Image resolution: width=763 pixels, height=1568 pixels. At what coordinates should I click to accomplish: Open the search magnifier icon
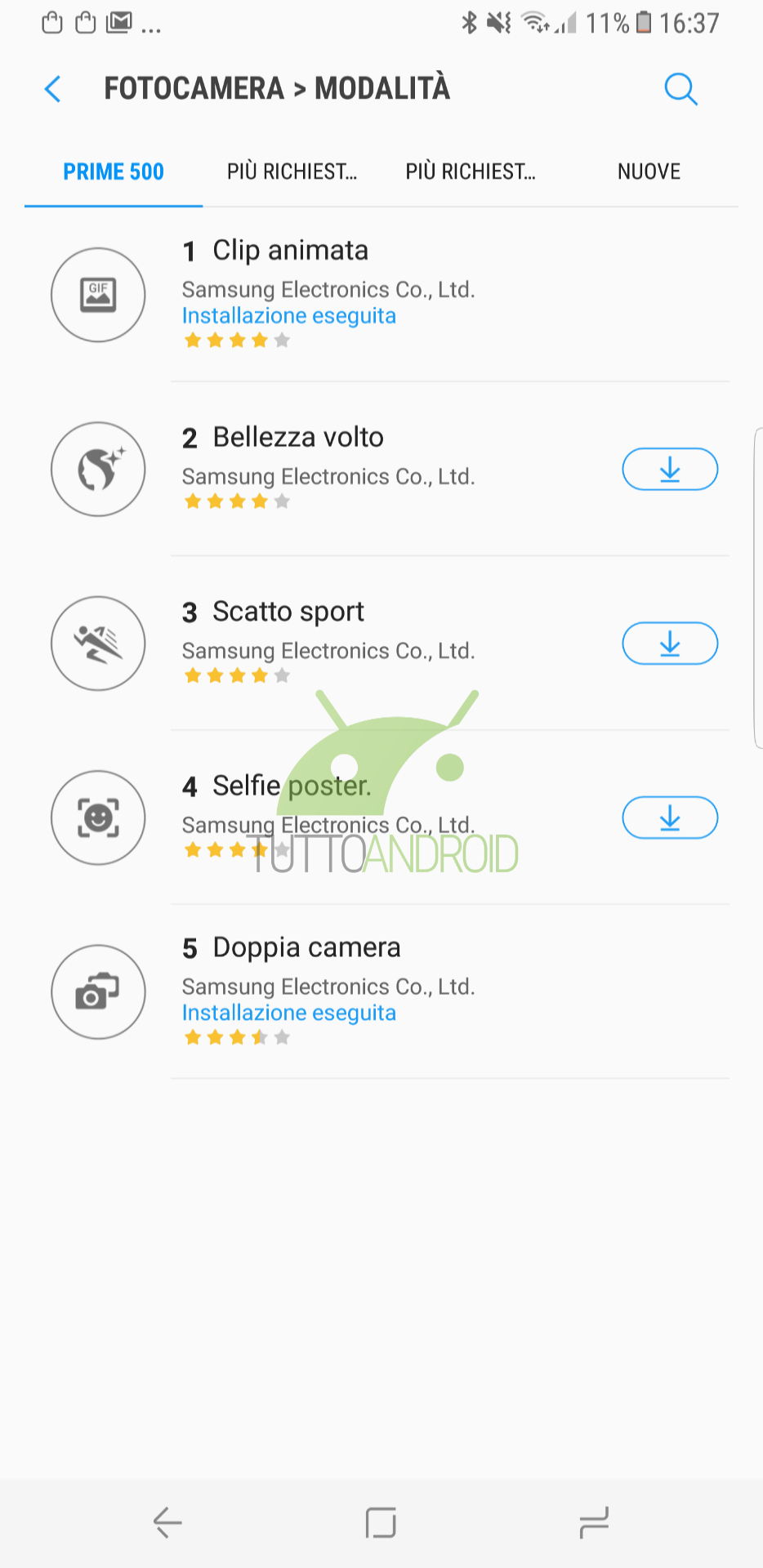pyautogui.click(x=680, y=89)
